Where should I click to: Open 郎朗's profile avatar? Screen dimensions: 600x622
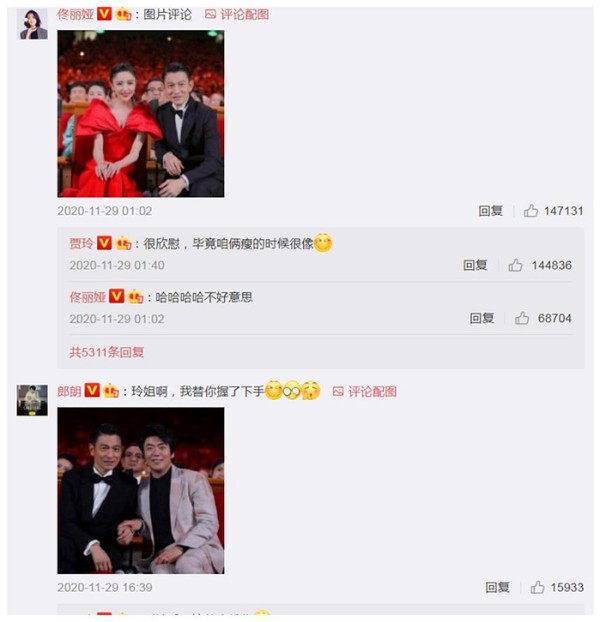click(x=32, y=400)
